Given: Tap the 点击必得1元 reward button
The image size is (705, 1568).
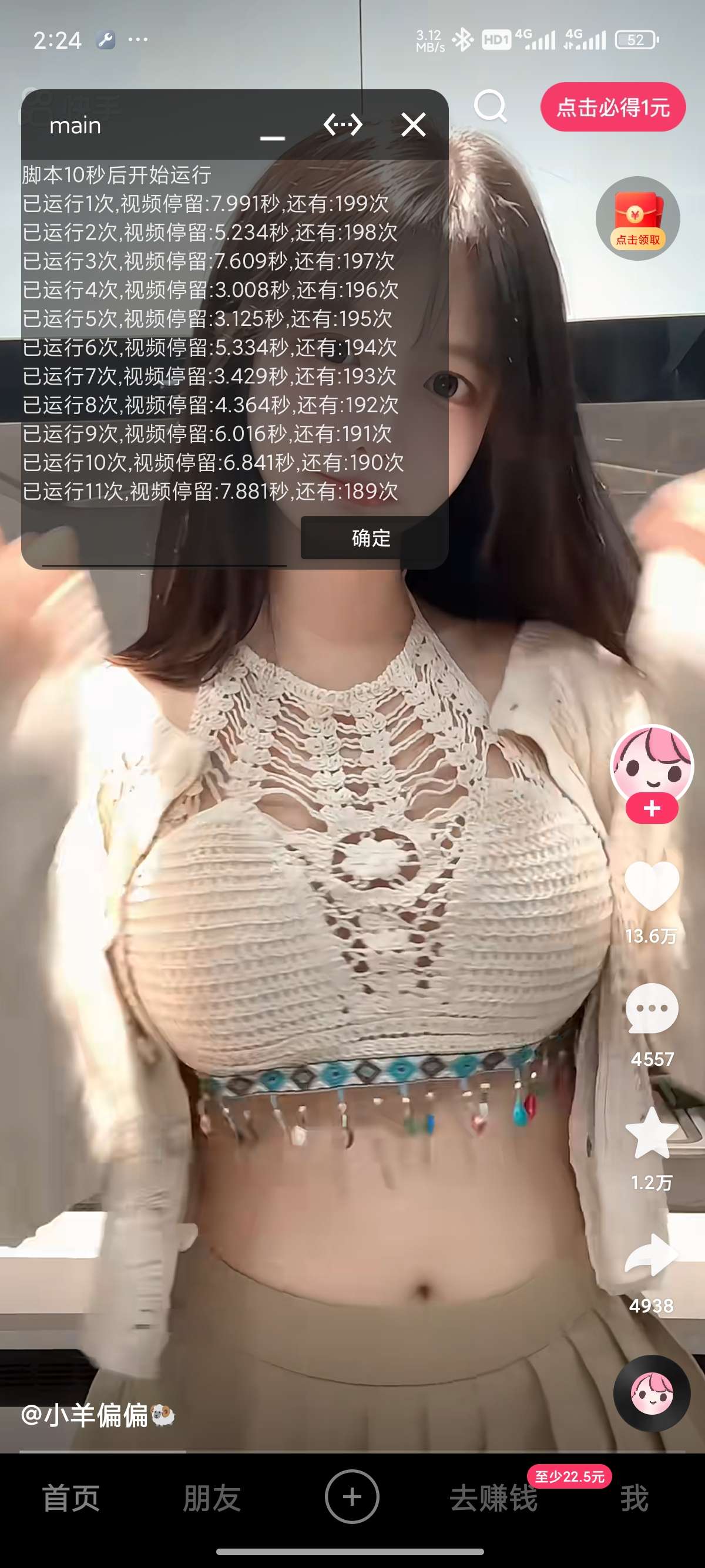Looking at the screenshot, I should [x=612, y=107].
